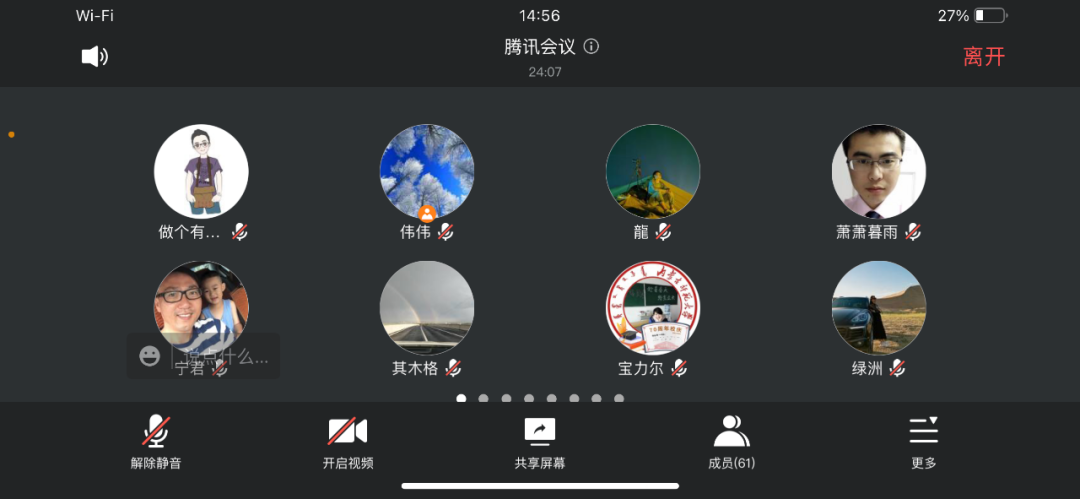This screenshot has width=1080, height=499.
Task: Select participant 伟伟's avatar
Action: (x=427, y=171)
